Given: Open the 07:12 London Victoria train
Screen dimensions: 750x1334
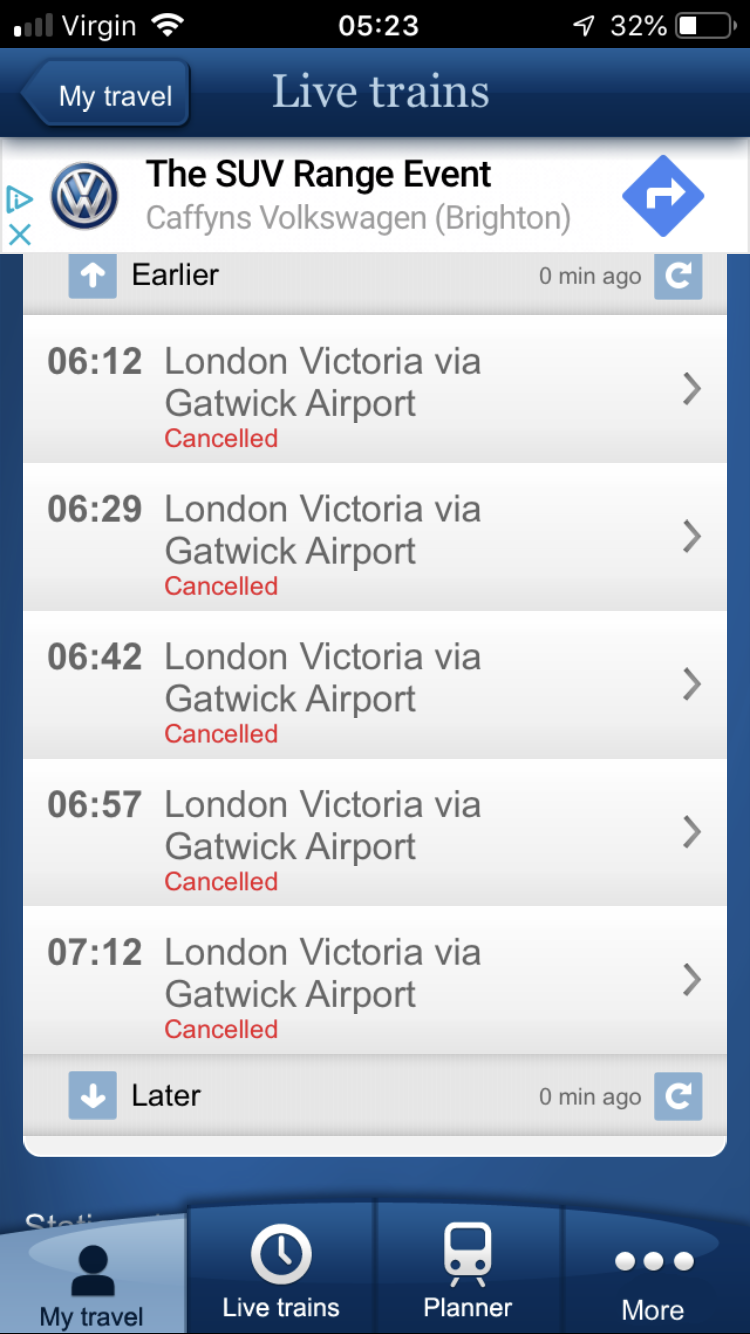Looking at the screenshot, I should pos(375,981).
